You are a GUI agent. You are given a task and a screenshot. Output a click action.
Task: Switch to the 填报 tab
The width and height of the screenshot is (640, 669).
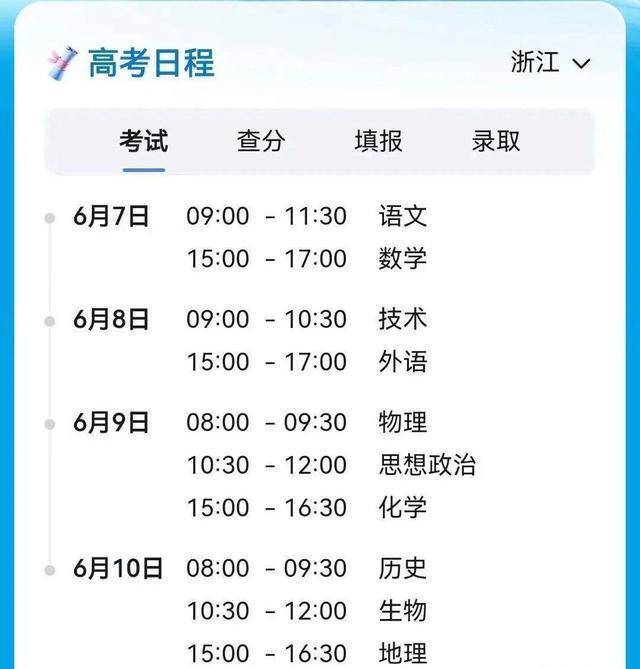(x=378, y=141)
